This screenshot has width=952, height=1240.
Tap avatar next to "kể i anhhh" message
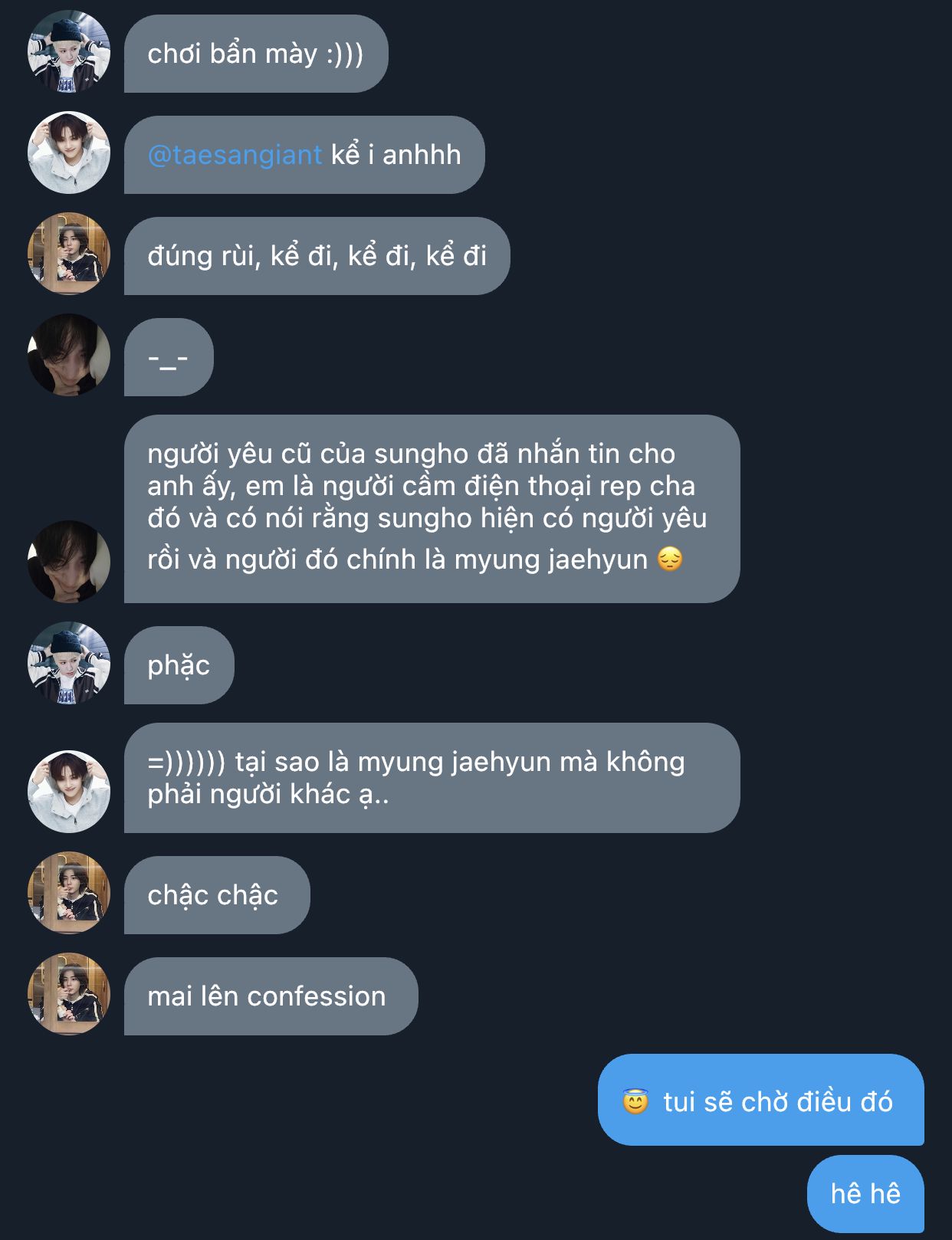[69, 153]
